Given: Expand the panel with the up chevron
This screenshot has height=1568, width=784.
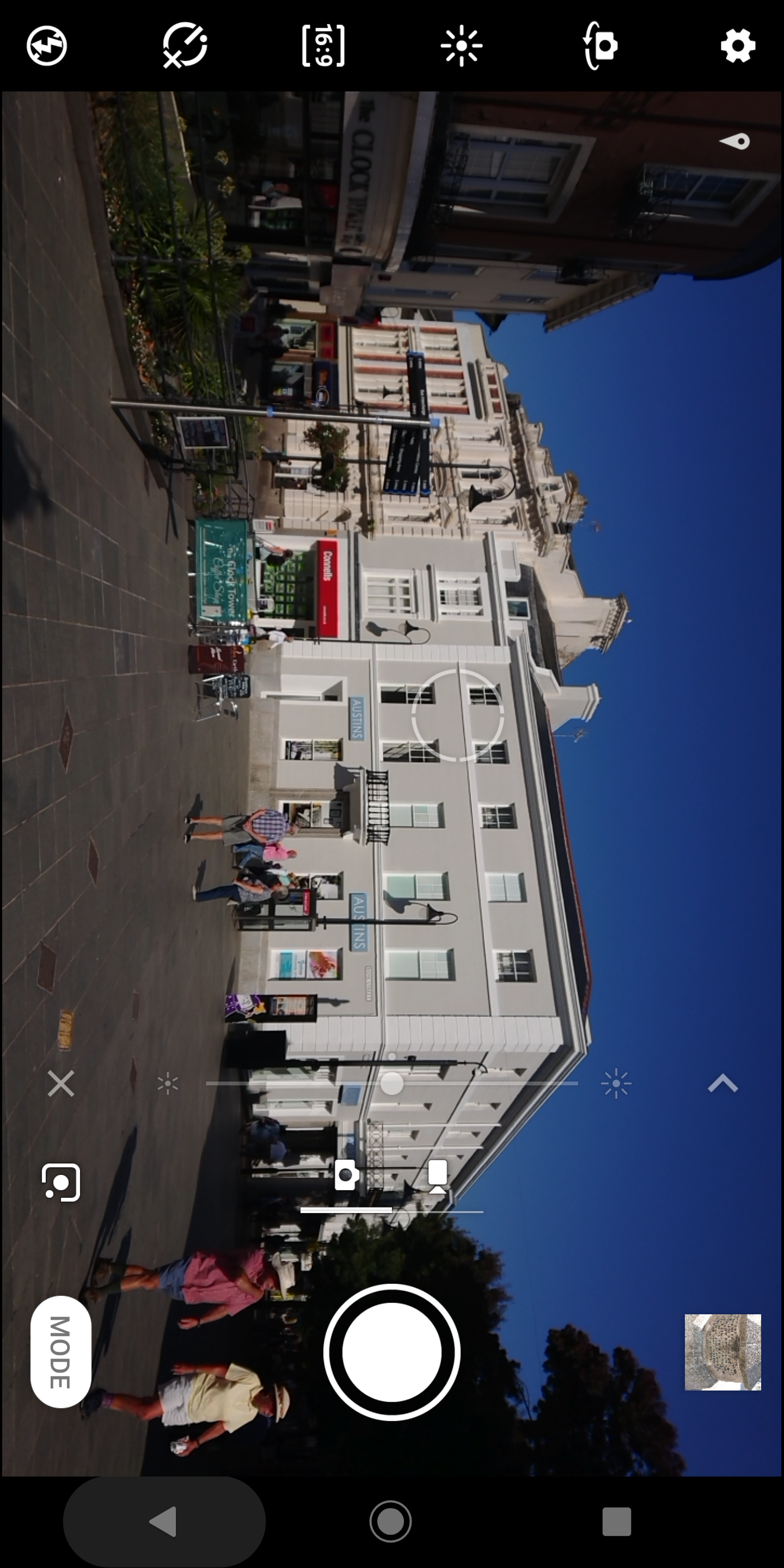Looking at the screenshot, I should click(722, 1083).
